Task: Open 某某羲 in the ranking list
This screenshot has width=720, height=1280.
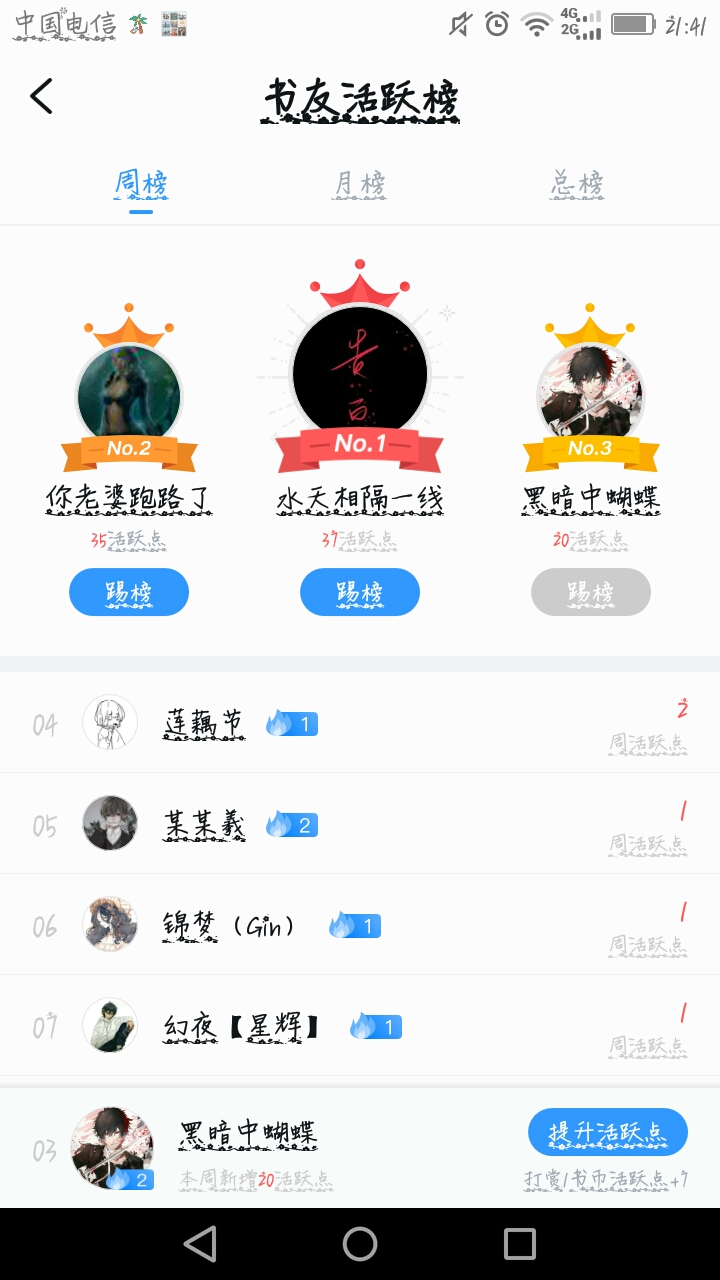Action: (x=204, y=824)
